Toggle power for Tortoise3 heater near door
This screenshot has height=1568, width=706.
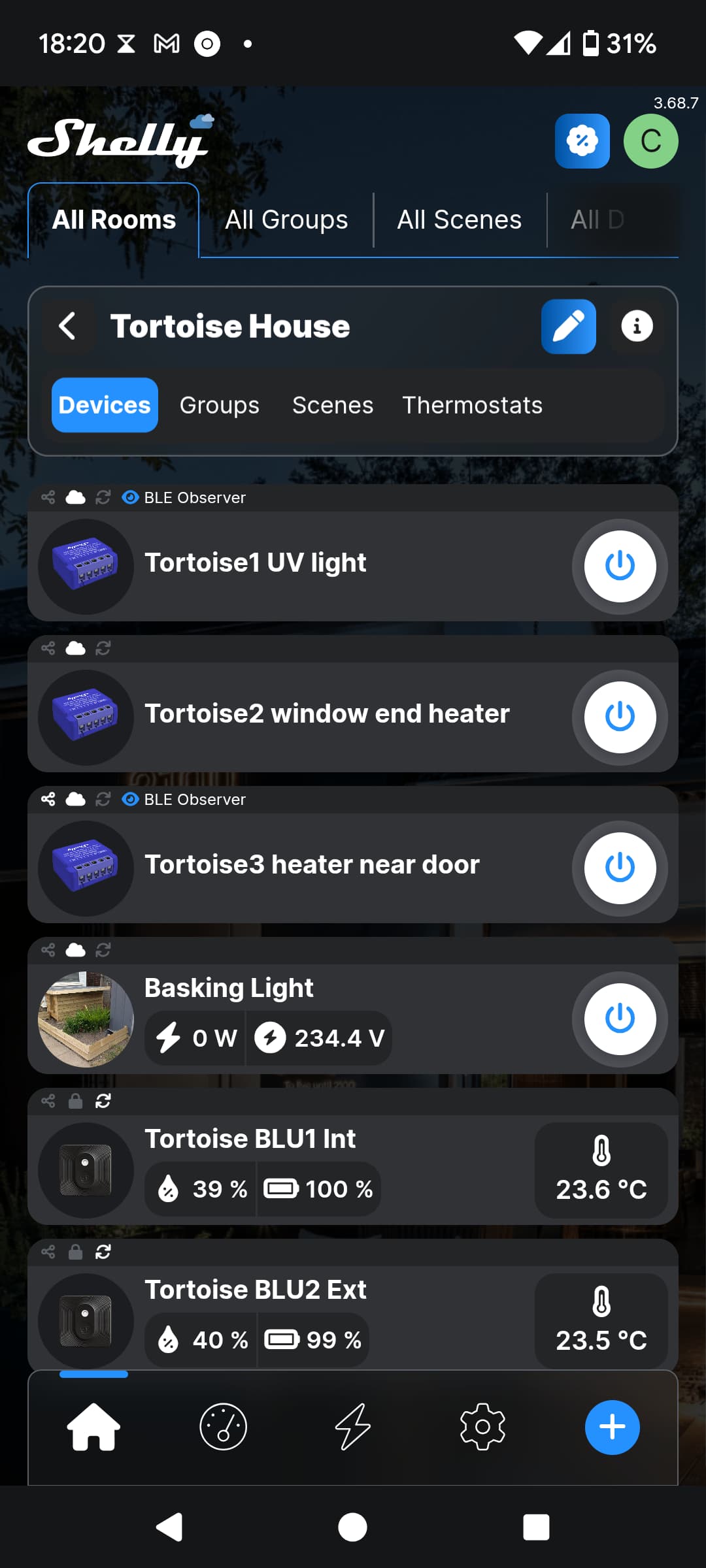click(619, 868)
